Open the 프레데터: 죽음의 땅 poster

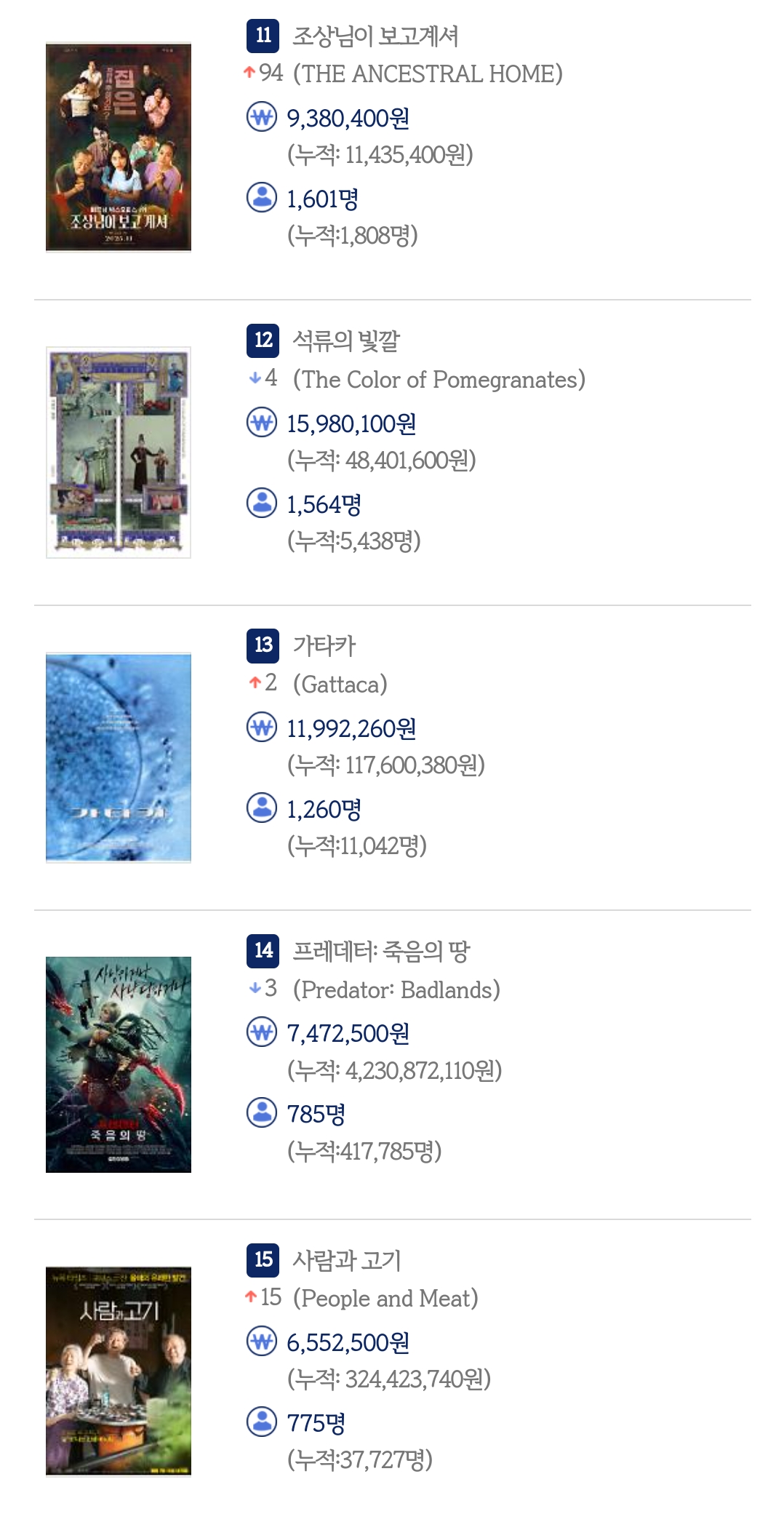[119, 1064]
